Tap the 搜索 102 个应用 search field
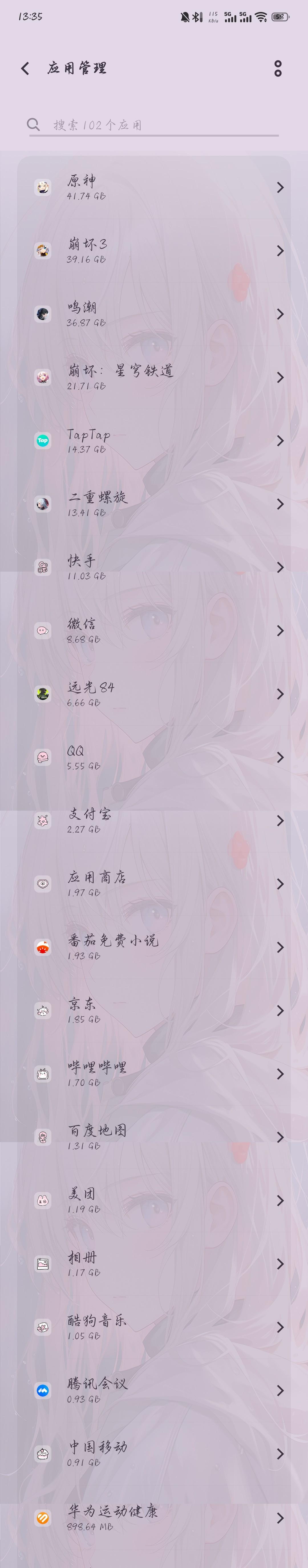 [153, 125]
